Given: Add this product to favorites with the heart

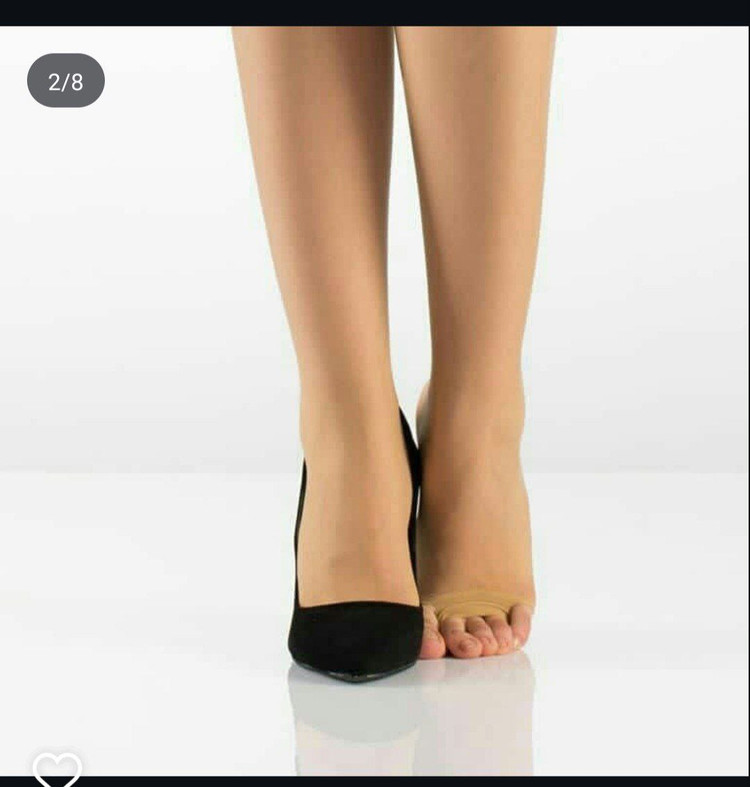Looking at the screenshot, I should [57, 768].
